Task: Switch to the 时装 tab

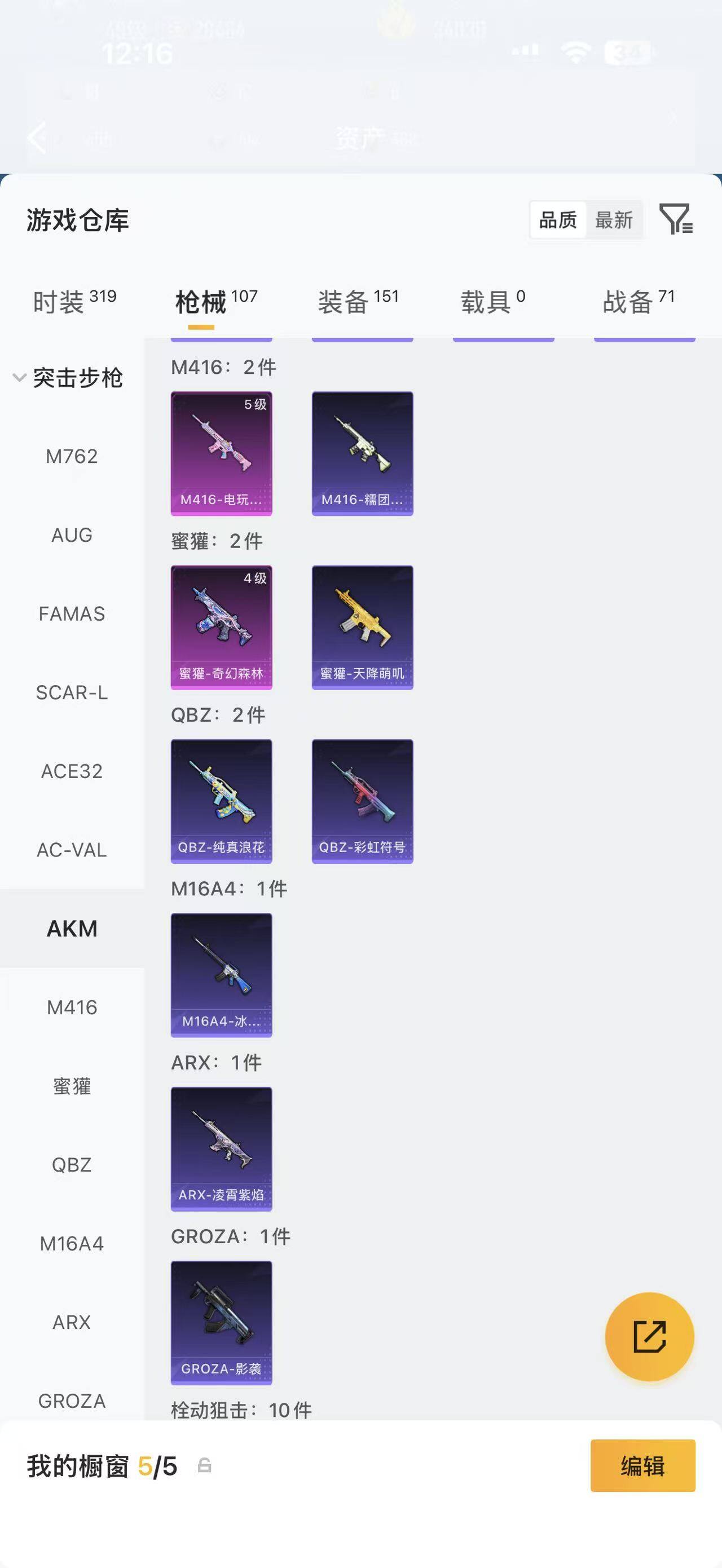Action: [74, 301]
